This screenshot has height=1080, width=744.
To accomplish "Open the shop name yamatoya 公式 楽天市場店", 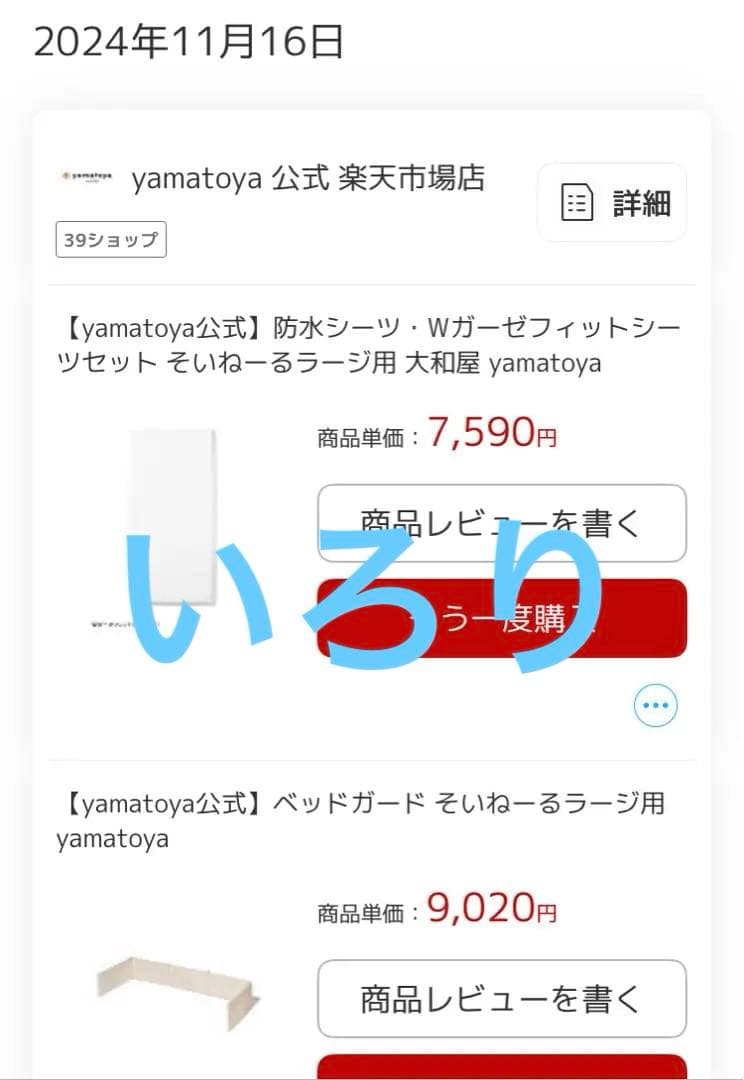I will 310,180.
